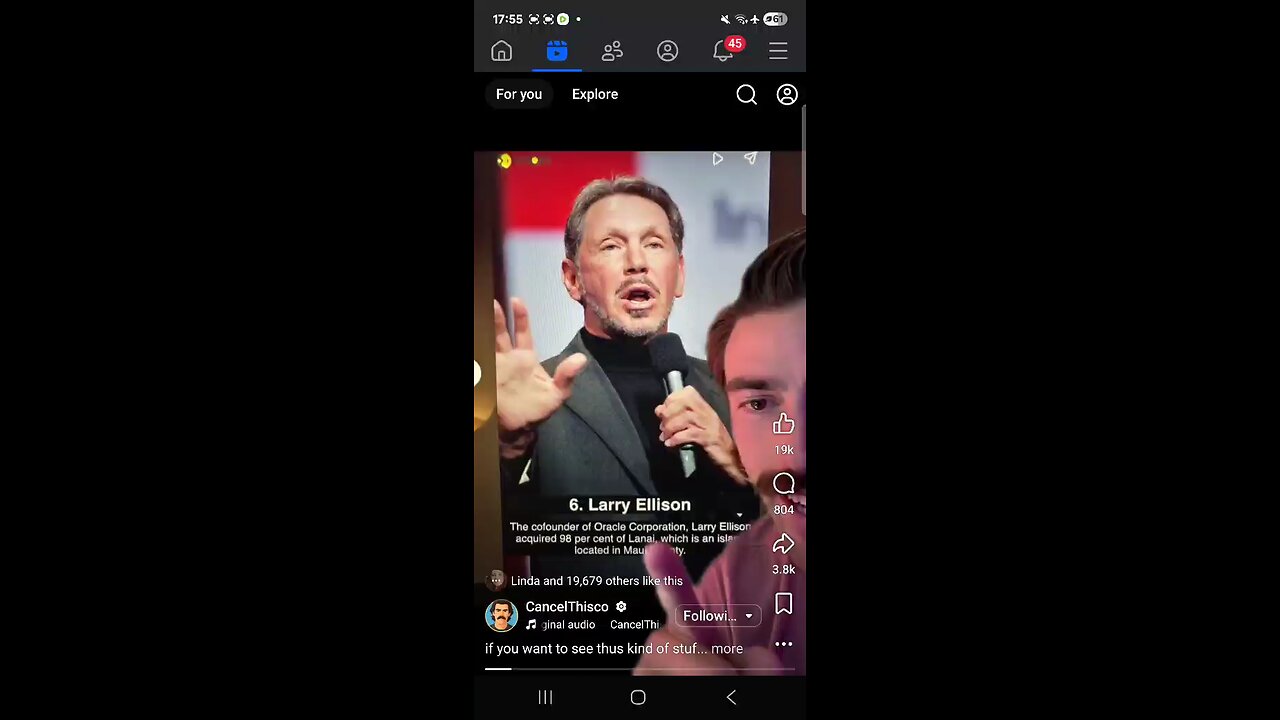The width and height of the screenshot is (1280, 720).
Task: Open the hamburger menu
Action: click(x=778, y=51)
